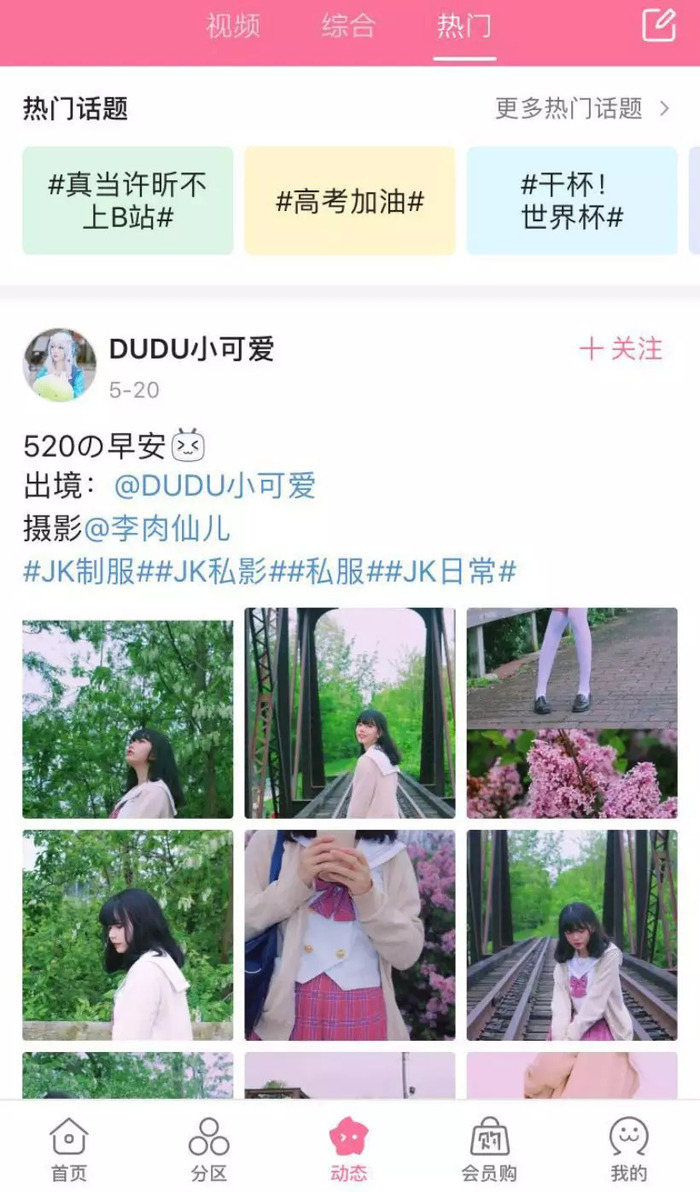
Task: Open the photo of hands holding a phone
Action: coord(349,934)
